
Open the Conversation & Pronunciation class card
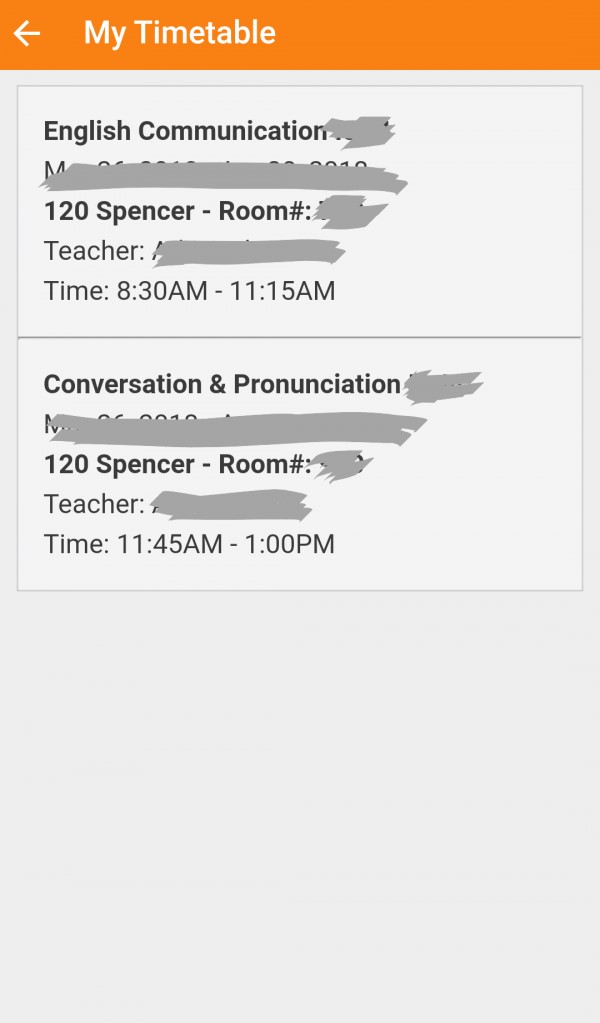[x=299, y=464]
